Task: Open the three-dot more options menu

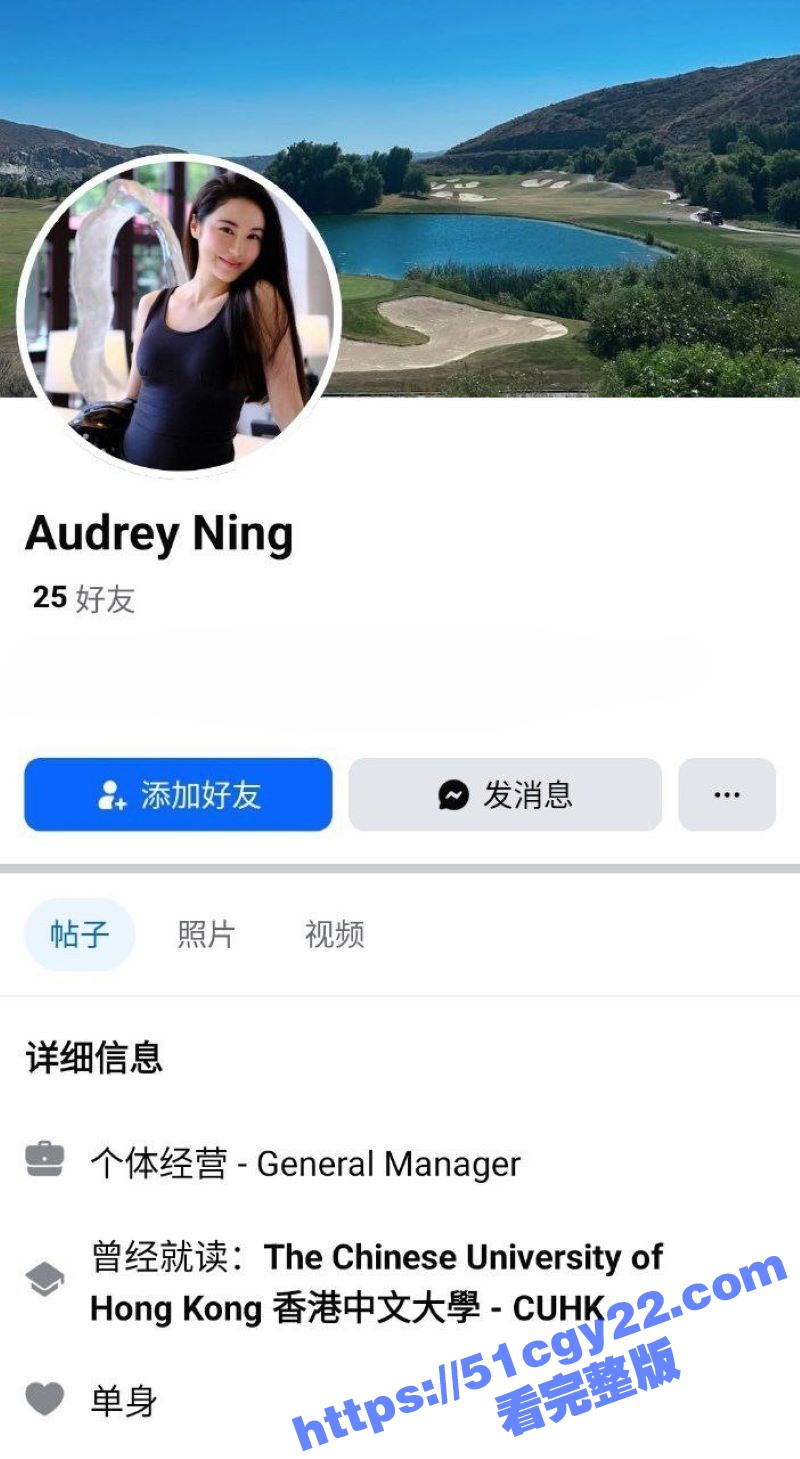Action: tap(727, 795)
